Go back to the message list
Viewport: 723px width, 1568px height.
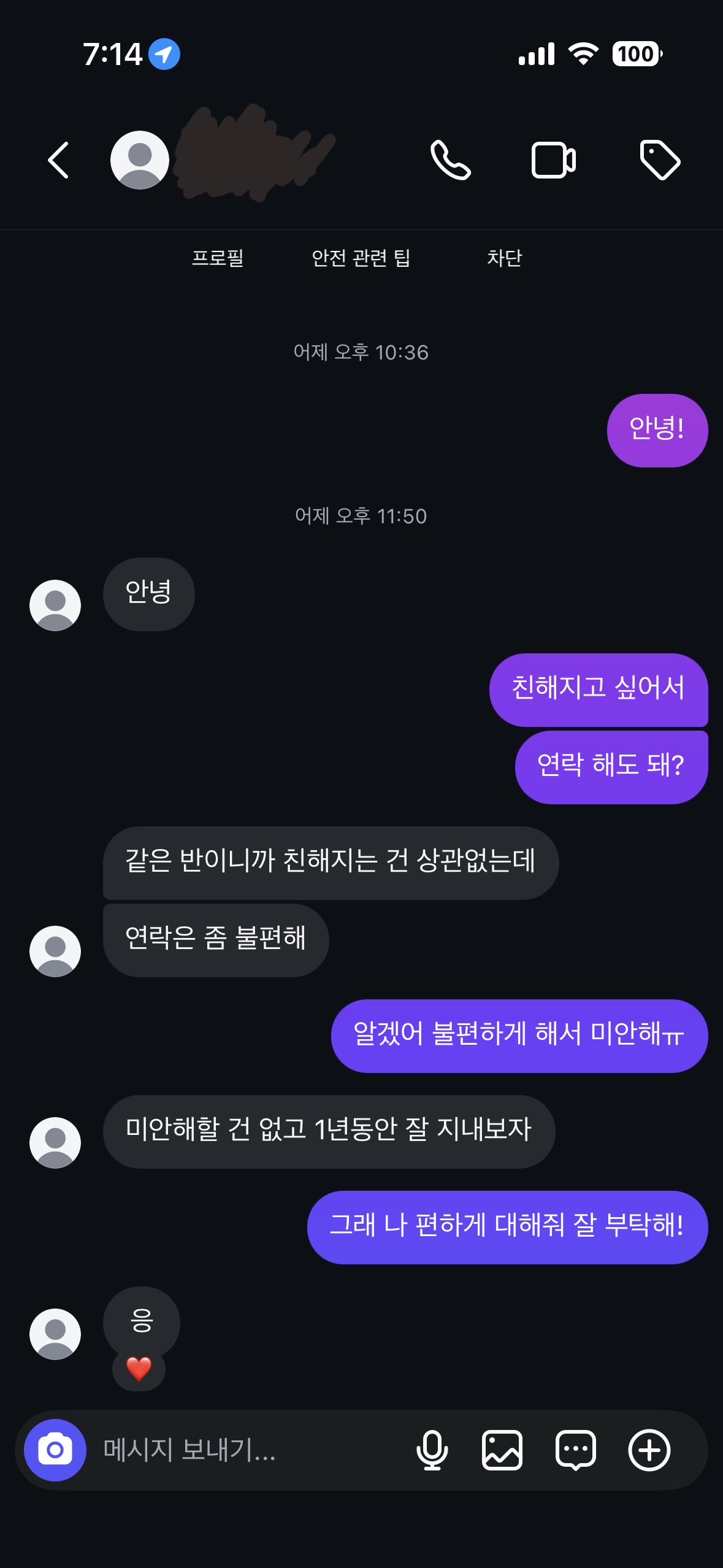pyautogui.click(x=58, y=160)
